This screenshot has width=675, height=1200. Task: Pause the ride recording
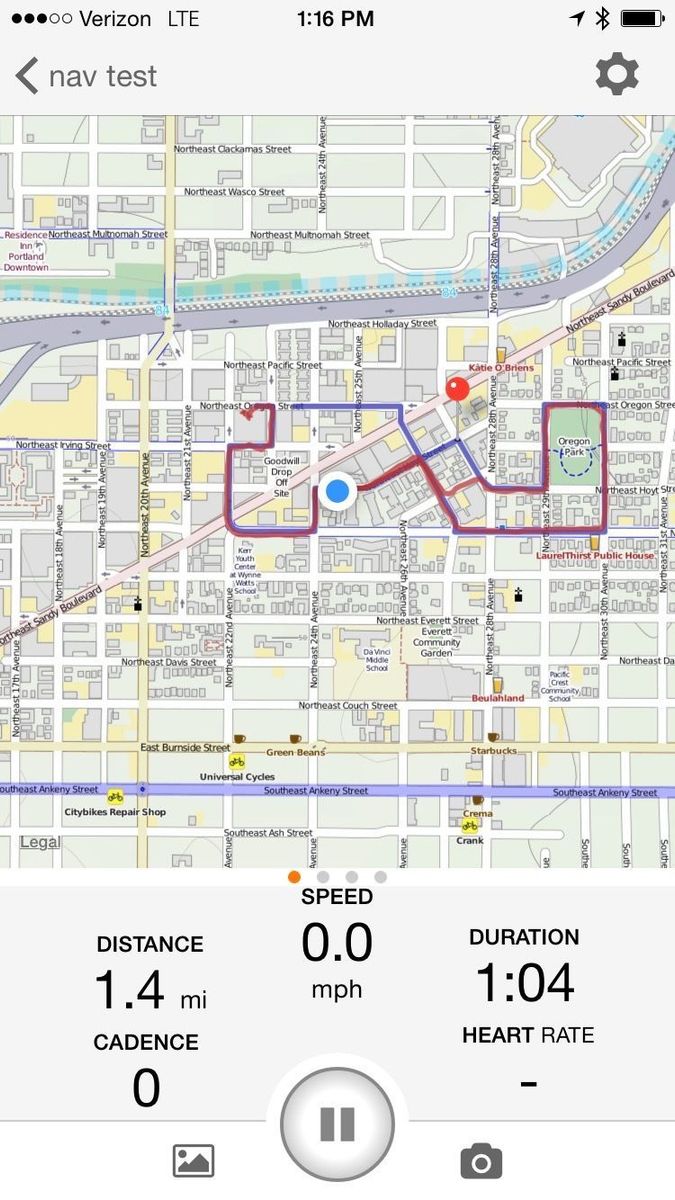coord(337,1124)
